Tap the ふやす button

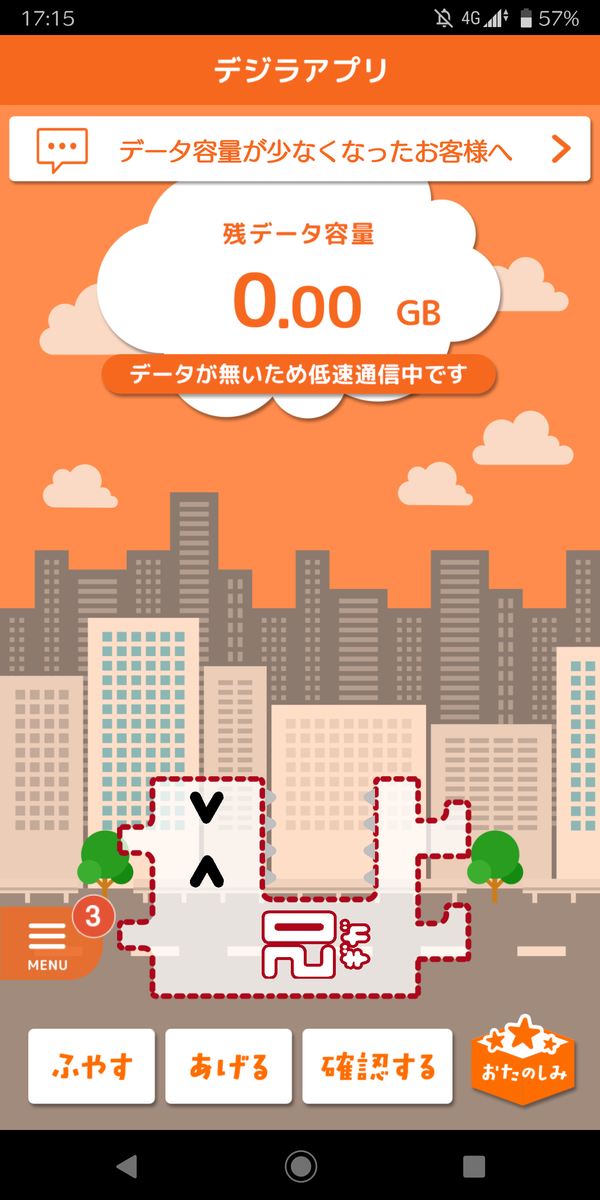92,1066
